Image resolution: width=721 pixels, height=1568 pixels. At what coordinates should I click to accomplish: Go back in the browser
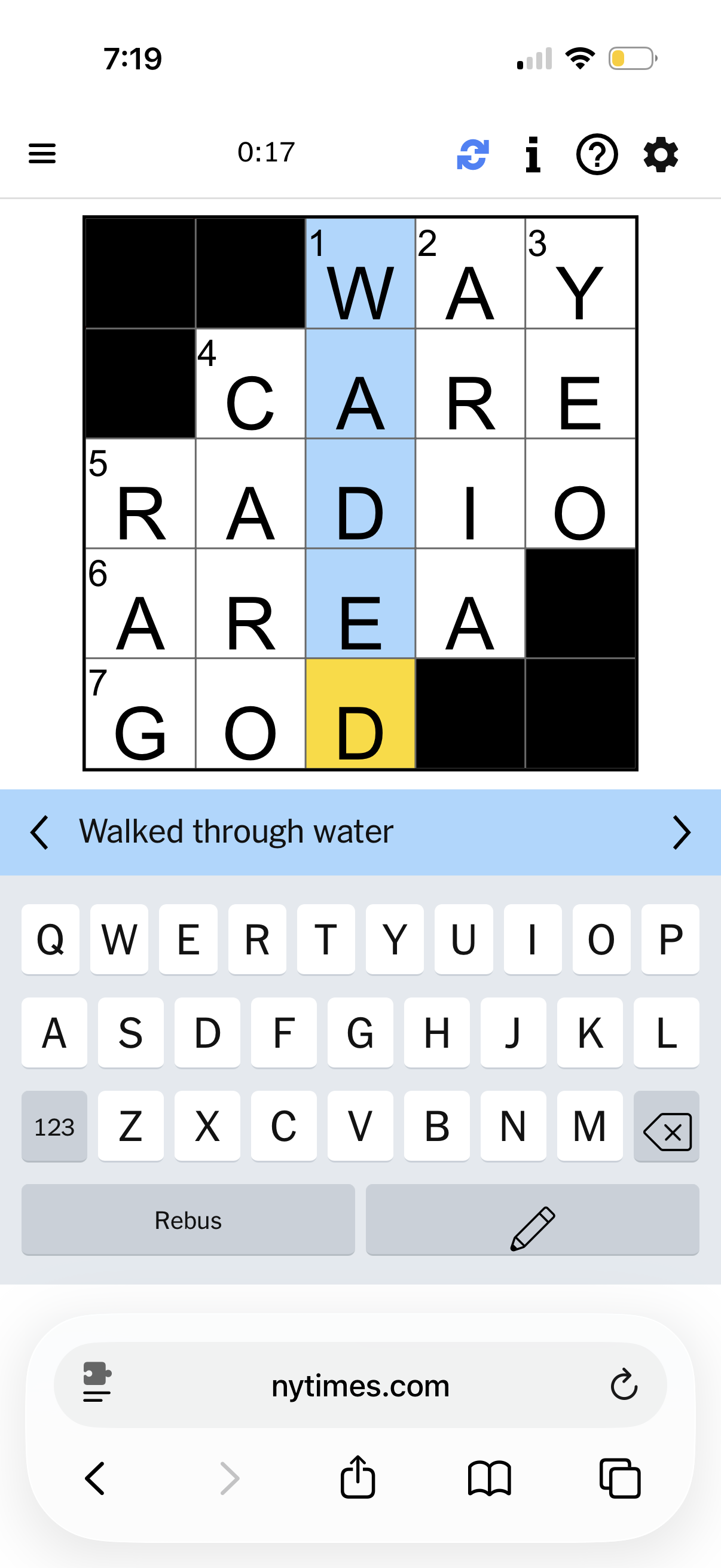click(95, 1477)
